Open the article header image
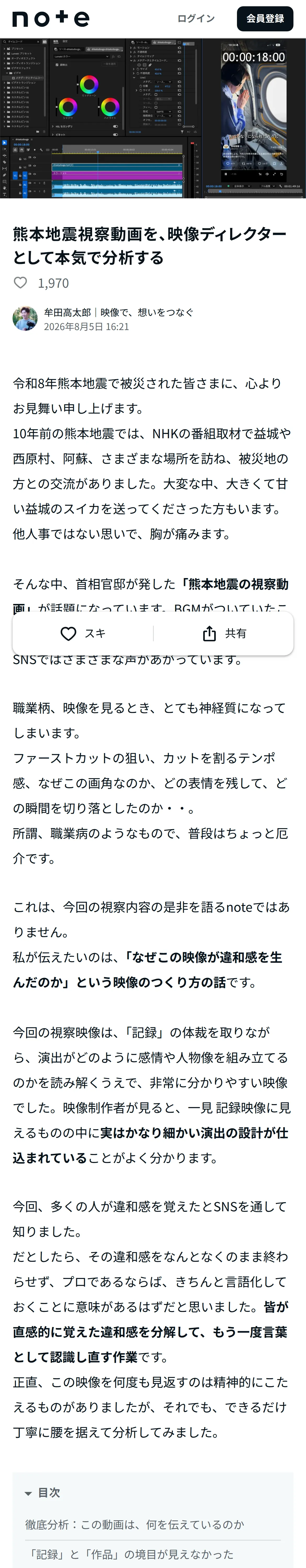The width and height of the screenshot is (306, 1568). point(153,119)
